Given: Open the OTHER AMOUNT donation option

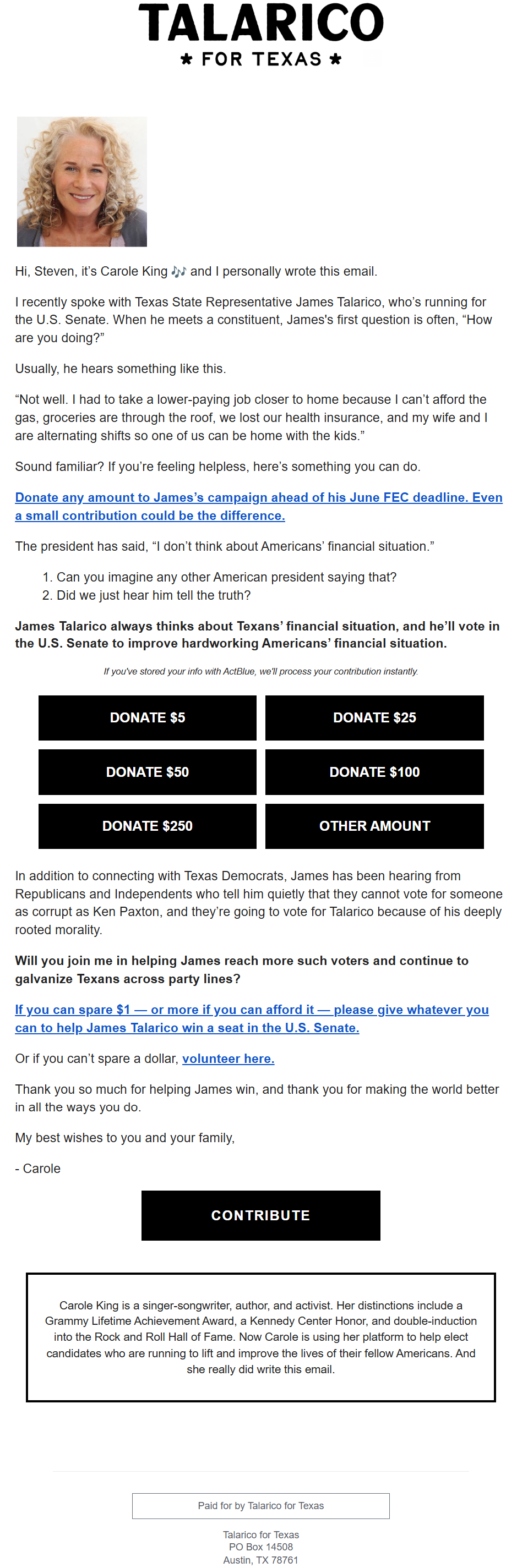Looking at the screenshot, I should coord(374,826).
